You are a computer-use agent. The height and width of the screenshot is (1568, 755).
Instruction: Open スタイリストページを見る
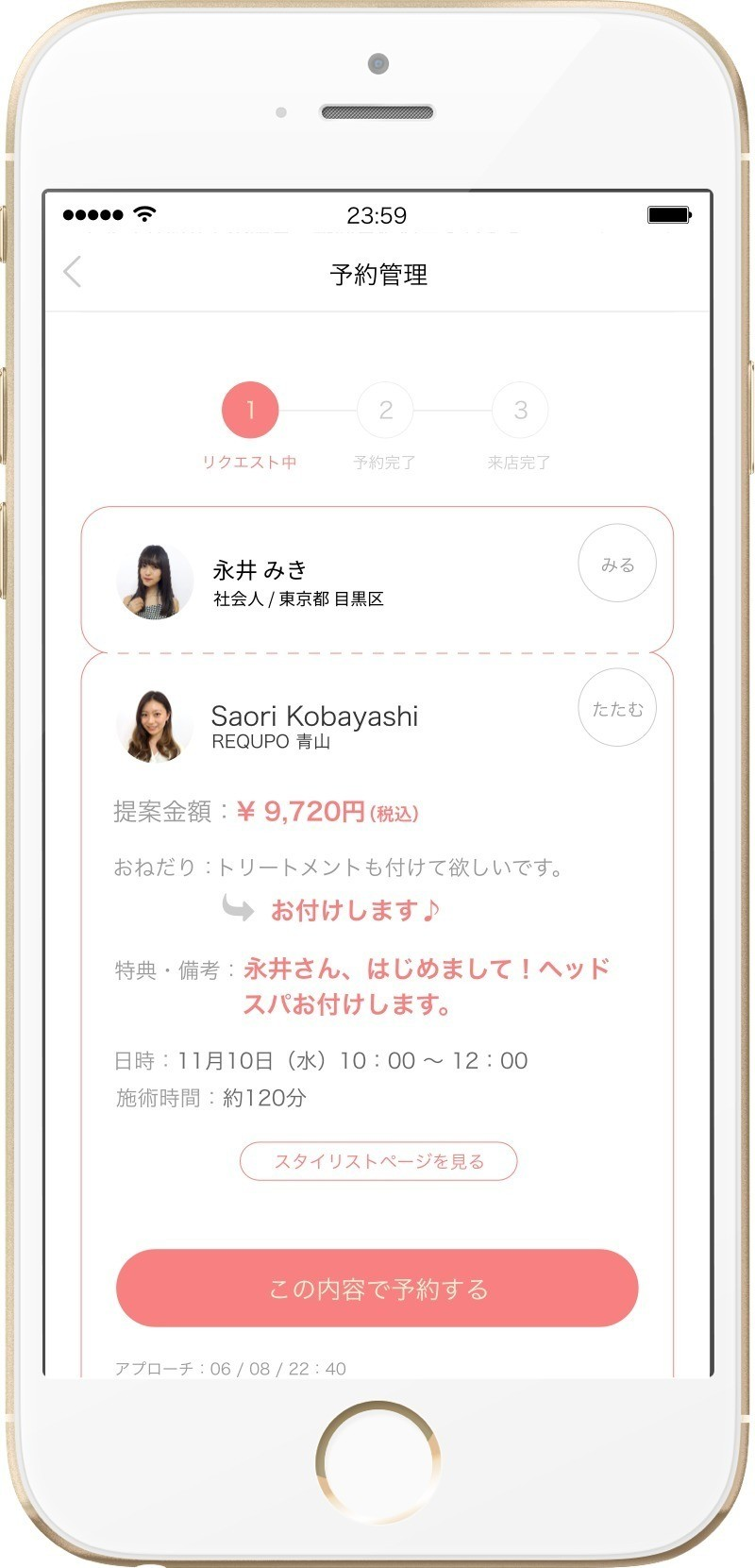(378, 1161)
